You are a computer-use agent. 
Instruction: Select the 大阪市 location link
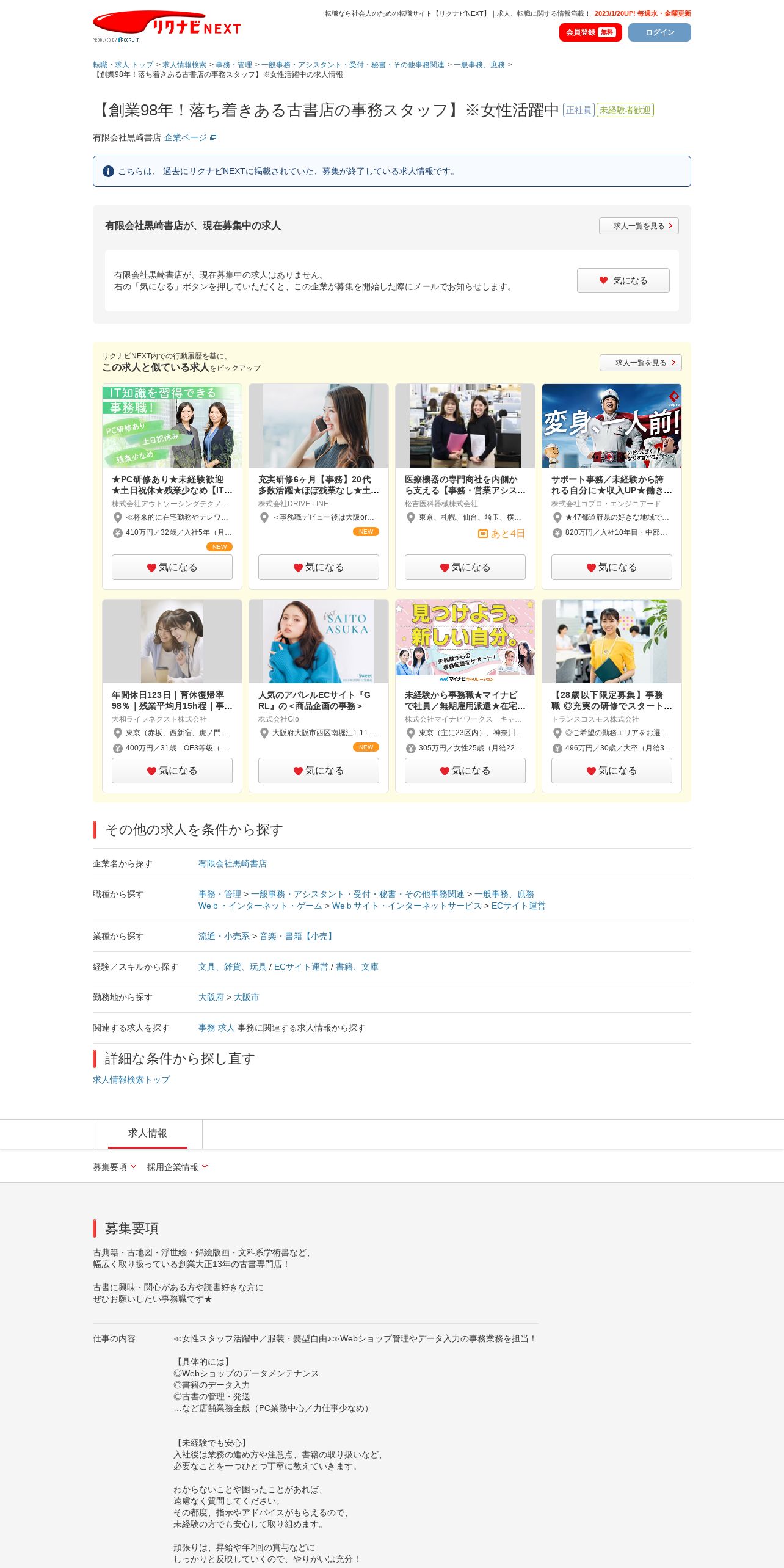[x=247, y=997]
